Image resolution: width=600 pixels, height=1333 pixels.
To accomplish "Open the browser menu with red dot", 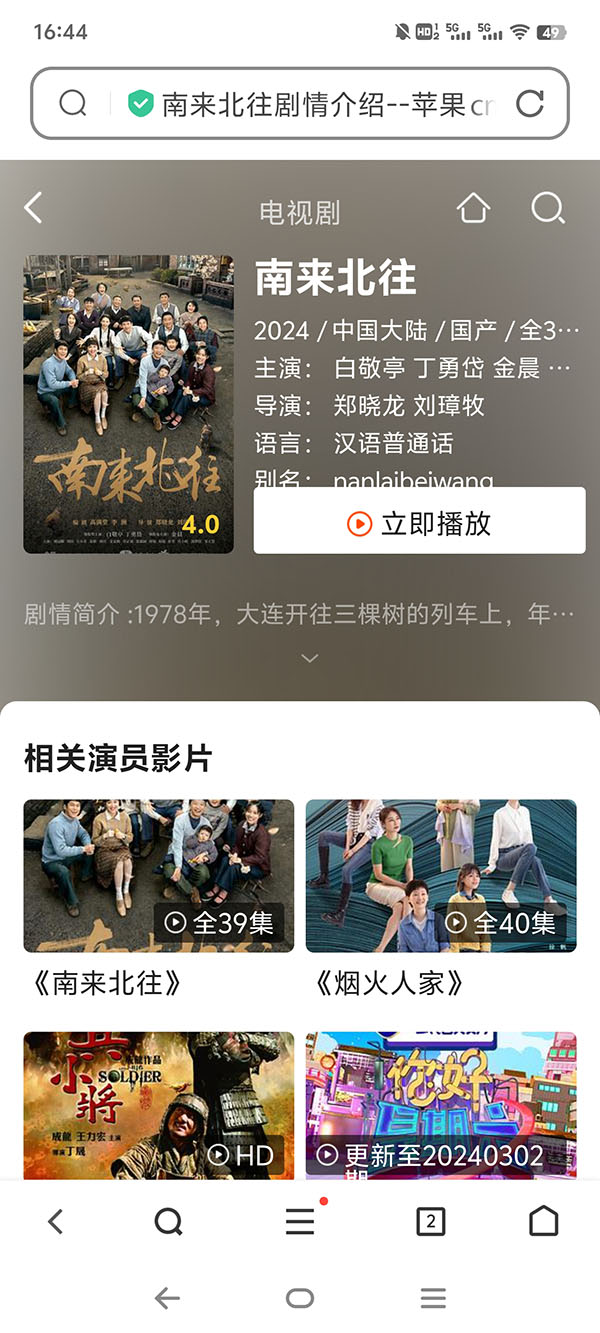I will pyautogui.click(x=300, y=1221).
